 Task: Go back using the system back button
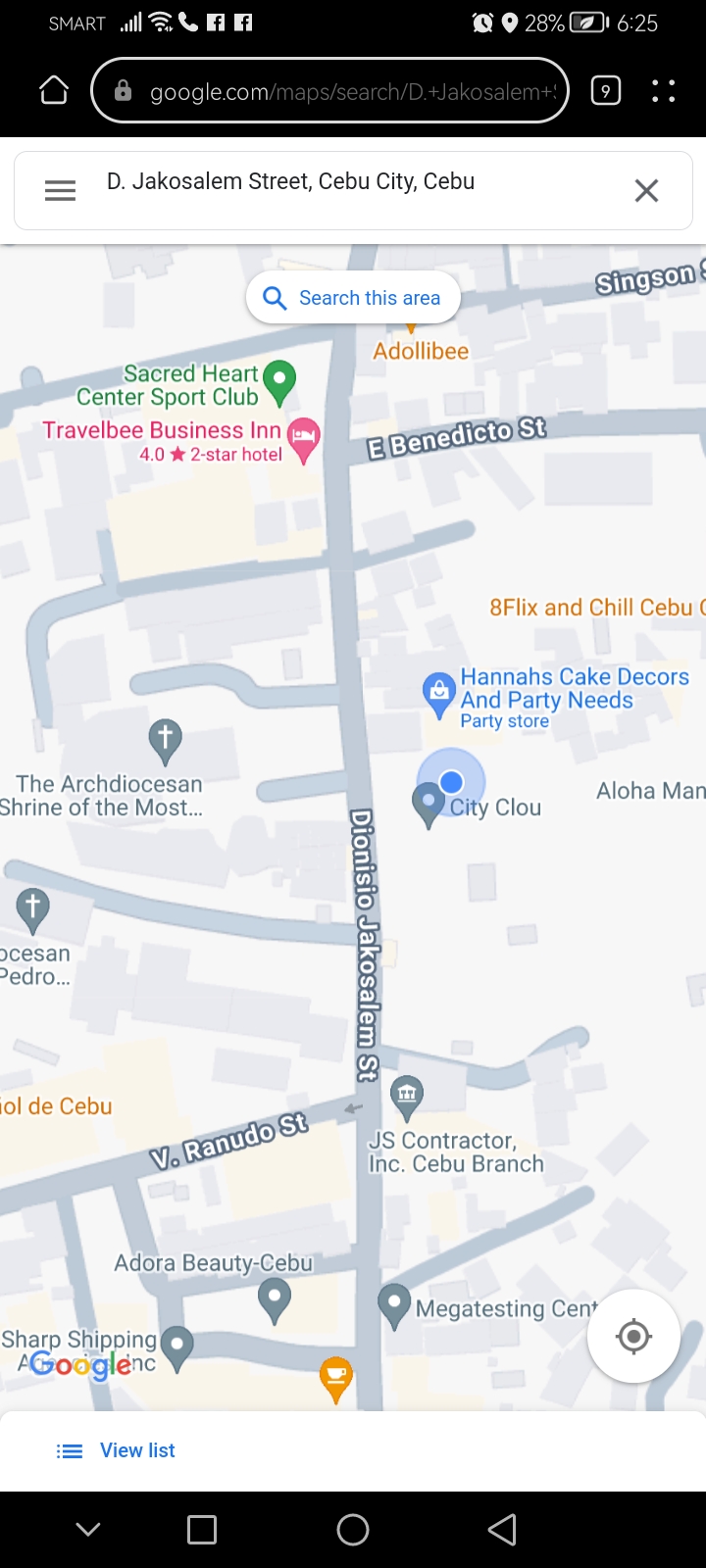pyautogui.click(x=501, y=1530)
